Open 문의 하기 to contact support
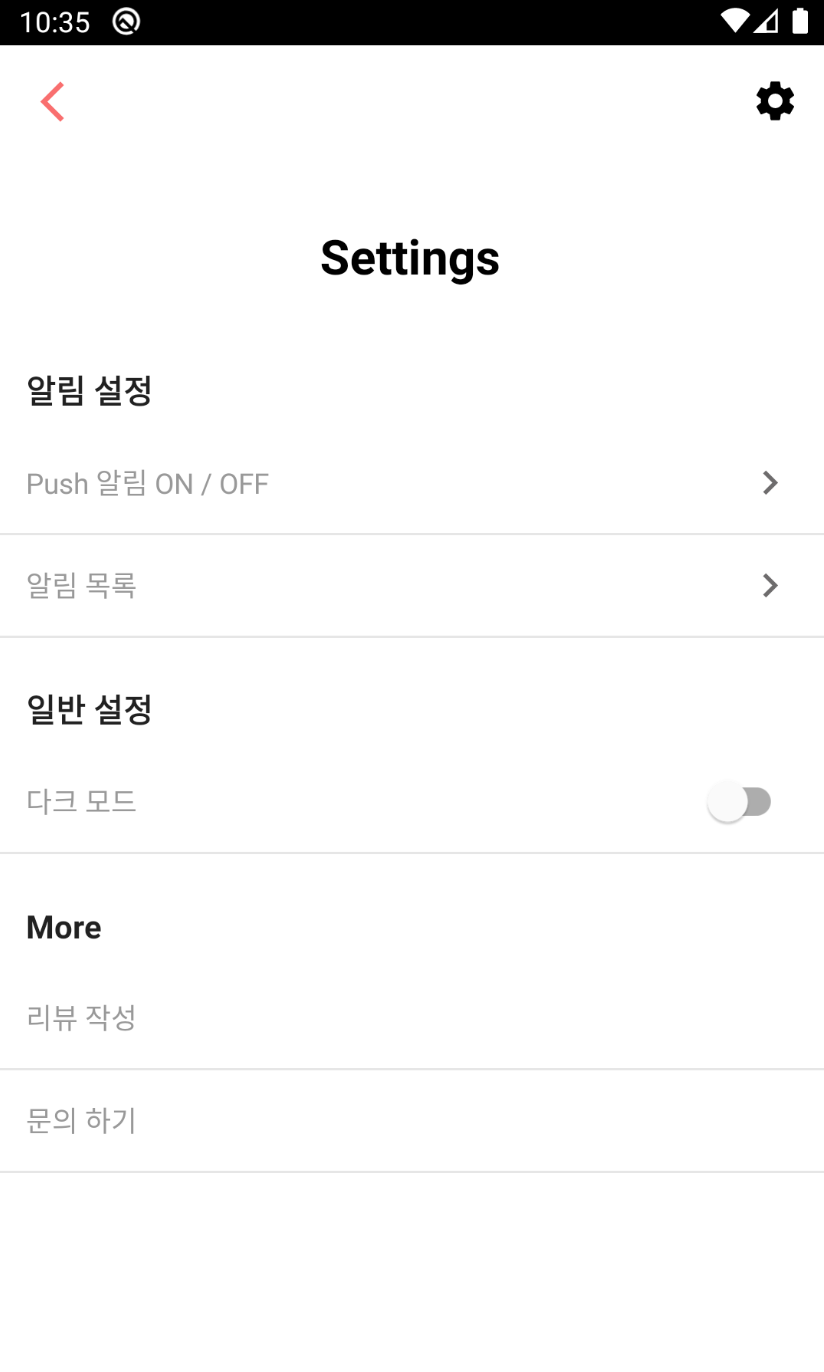 (x=412, y=1121)
